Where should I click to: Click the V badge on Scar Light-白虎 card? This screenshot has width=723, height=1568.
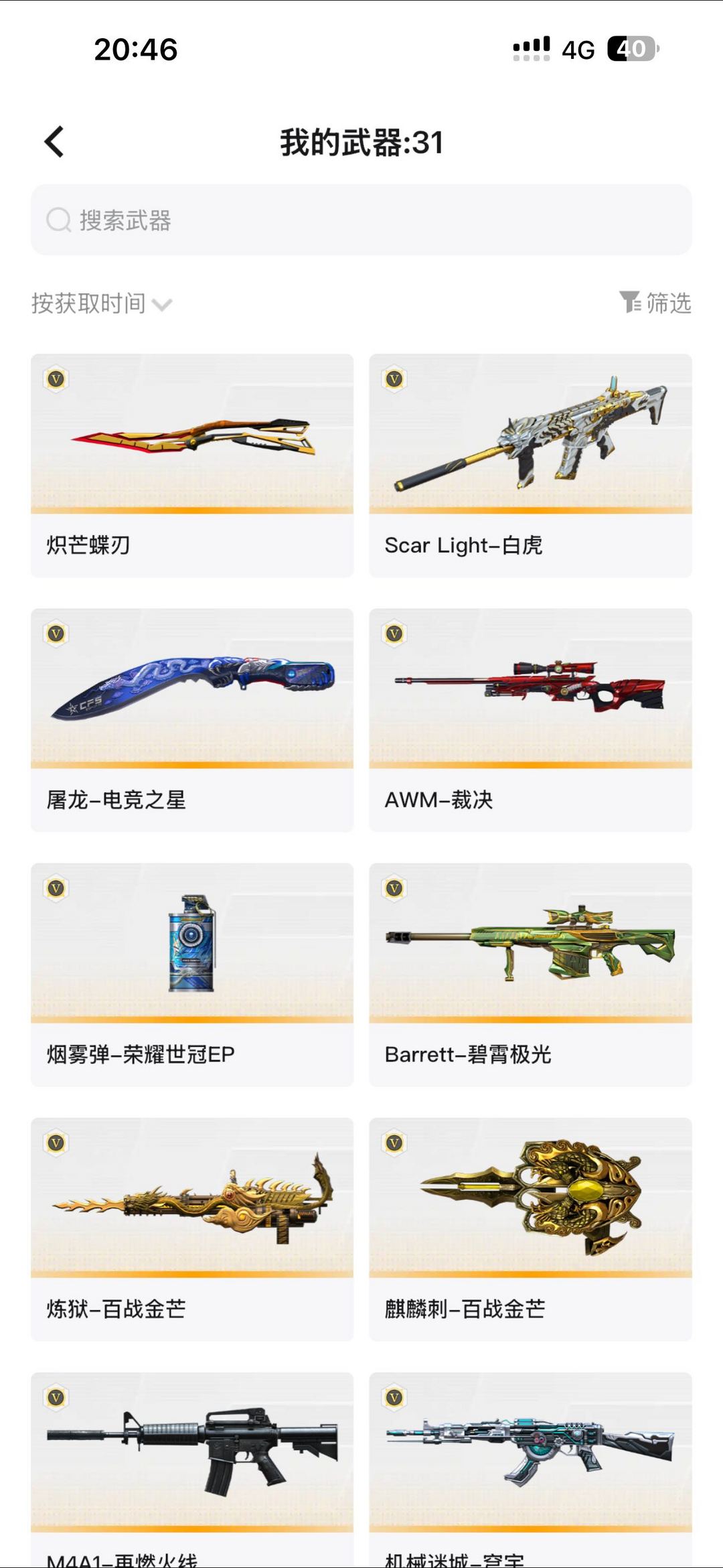tap(395, 378)
